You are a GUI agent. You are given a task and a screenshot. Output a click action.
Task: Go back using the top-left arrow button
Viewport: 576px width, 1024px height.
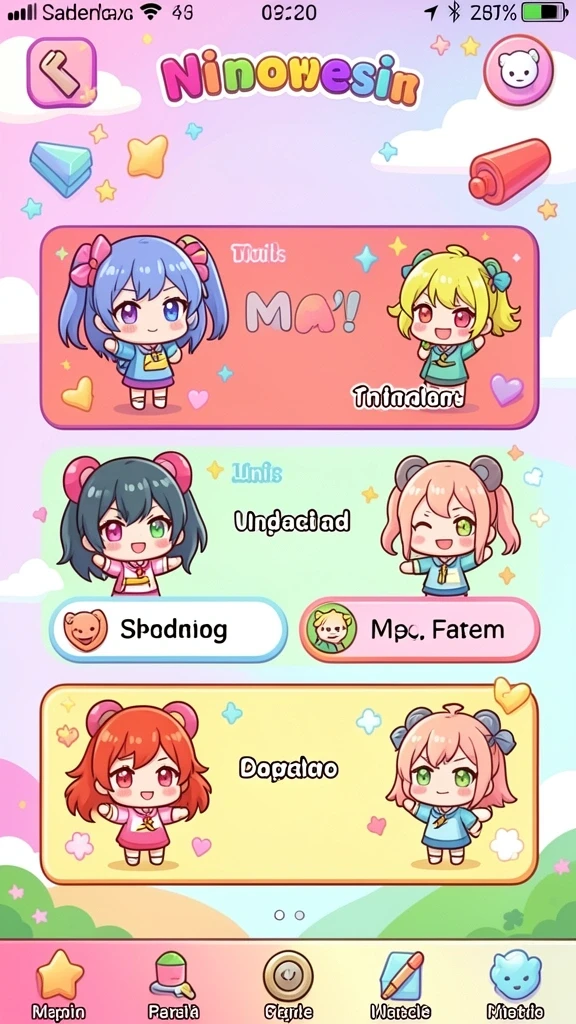point(61,72)
